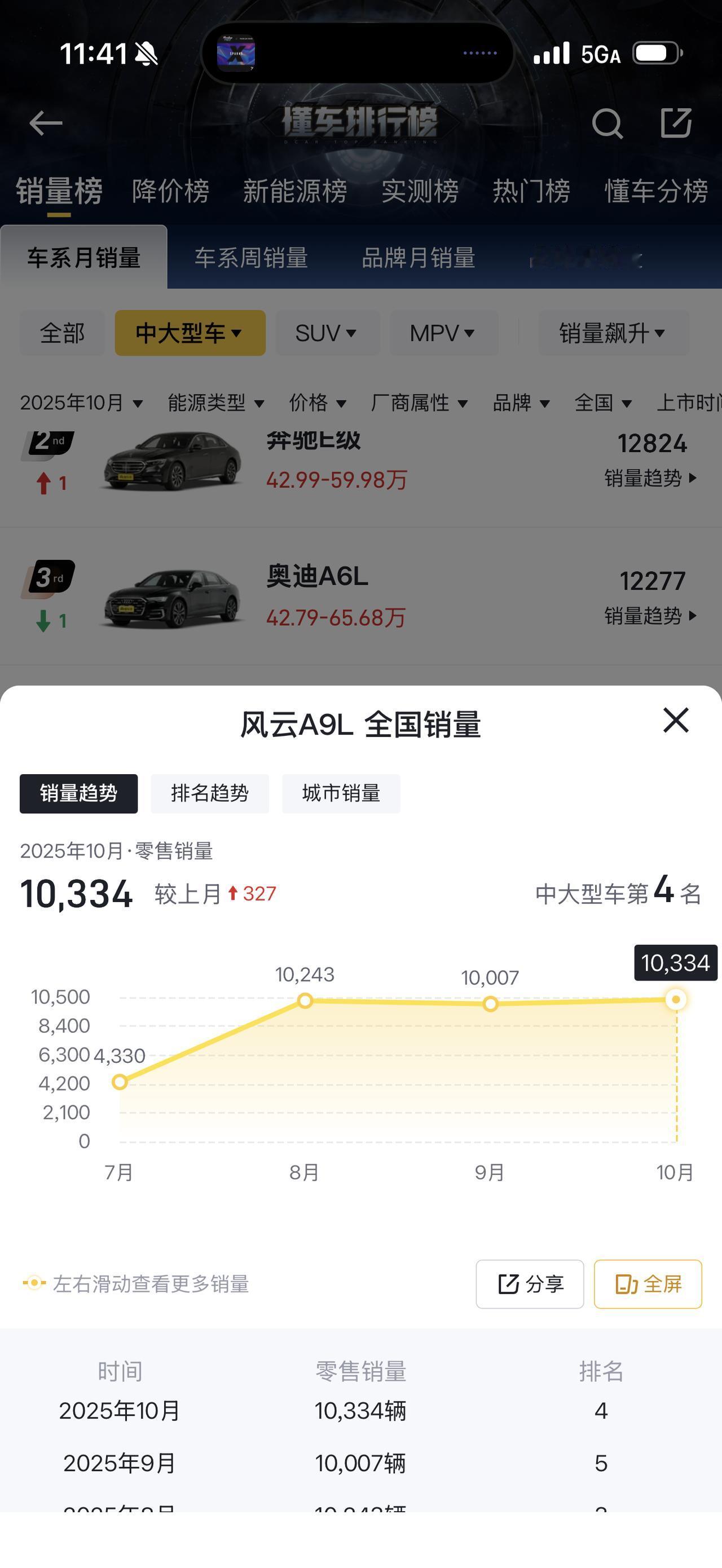This screenshot has width=722, height=1568.
Task: Tap the 分享 share icon
Action: [x=530, y=1284]
